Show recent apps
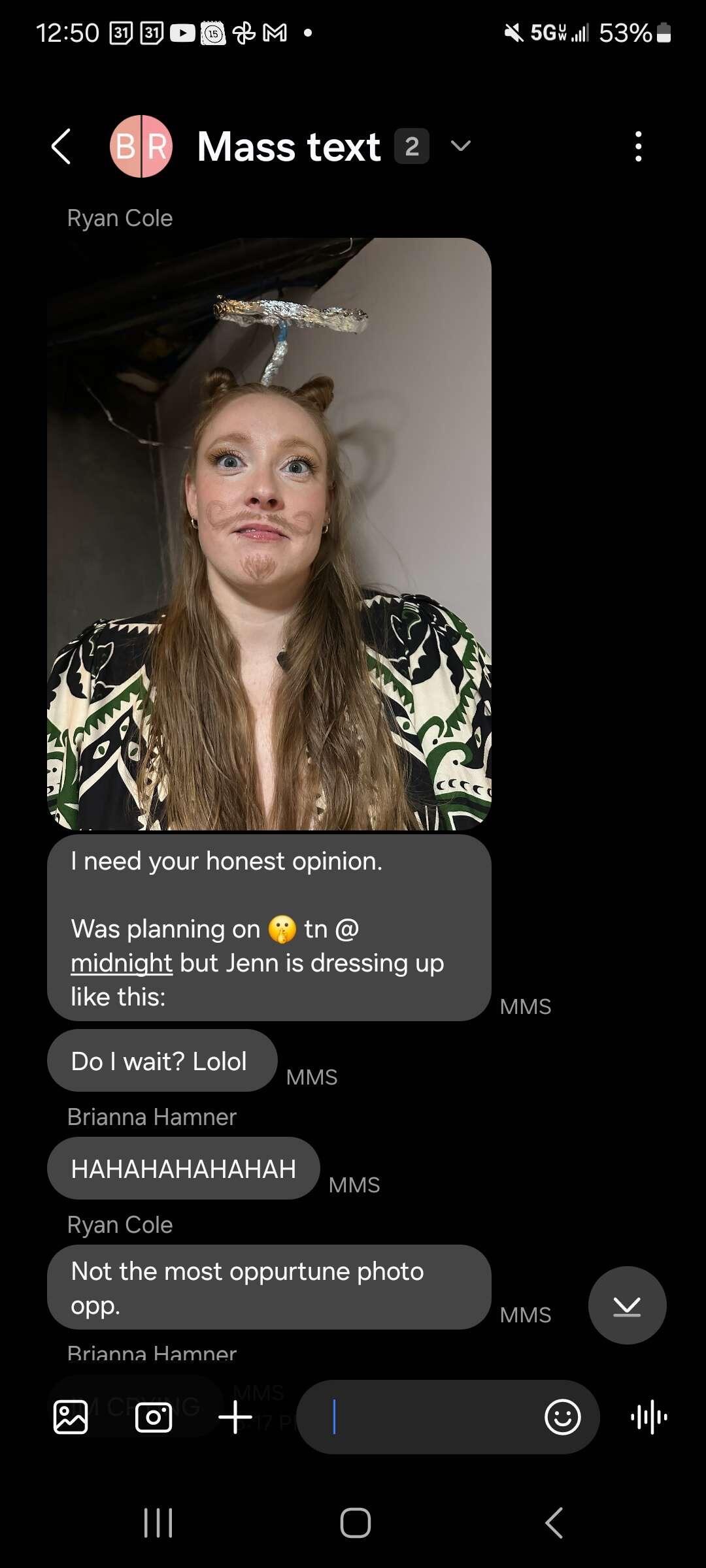Viewport: 706px width, 1568px height. 158,1523
